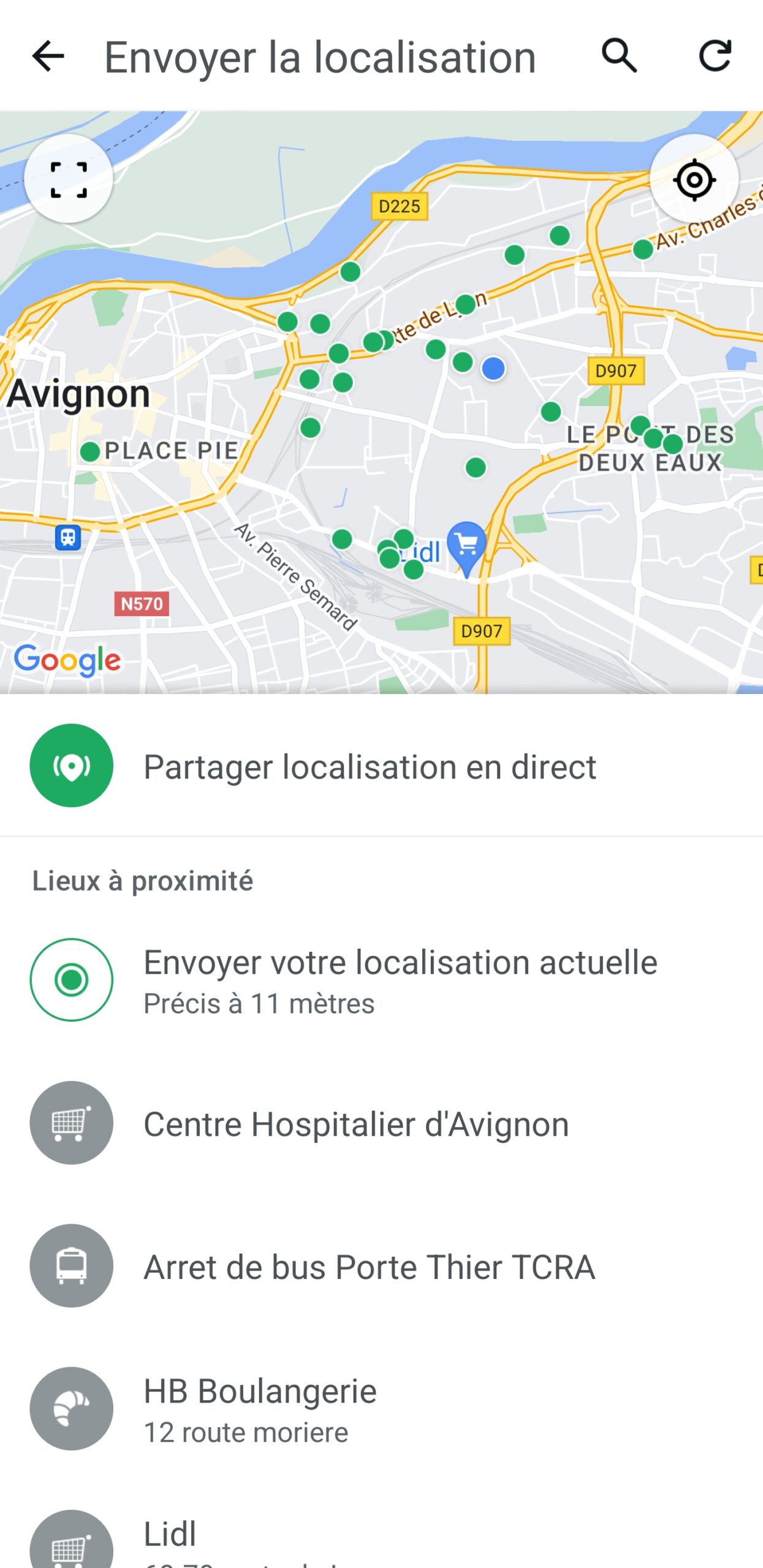Screen dimensions: 763x1568
Task: Choose Centre Hospitalier d'Avignon
Action: 381,1123
